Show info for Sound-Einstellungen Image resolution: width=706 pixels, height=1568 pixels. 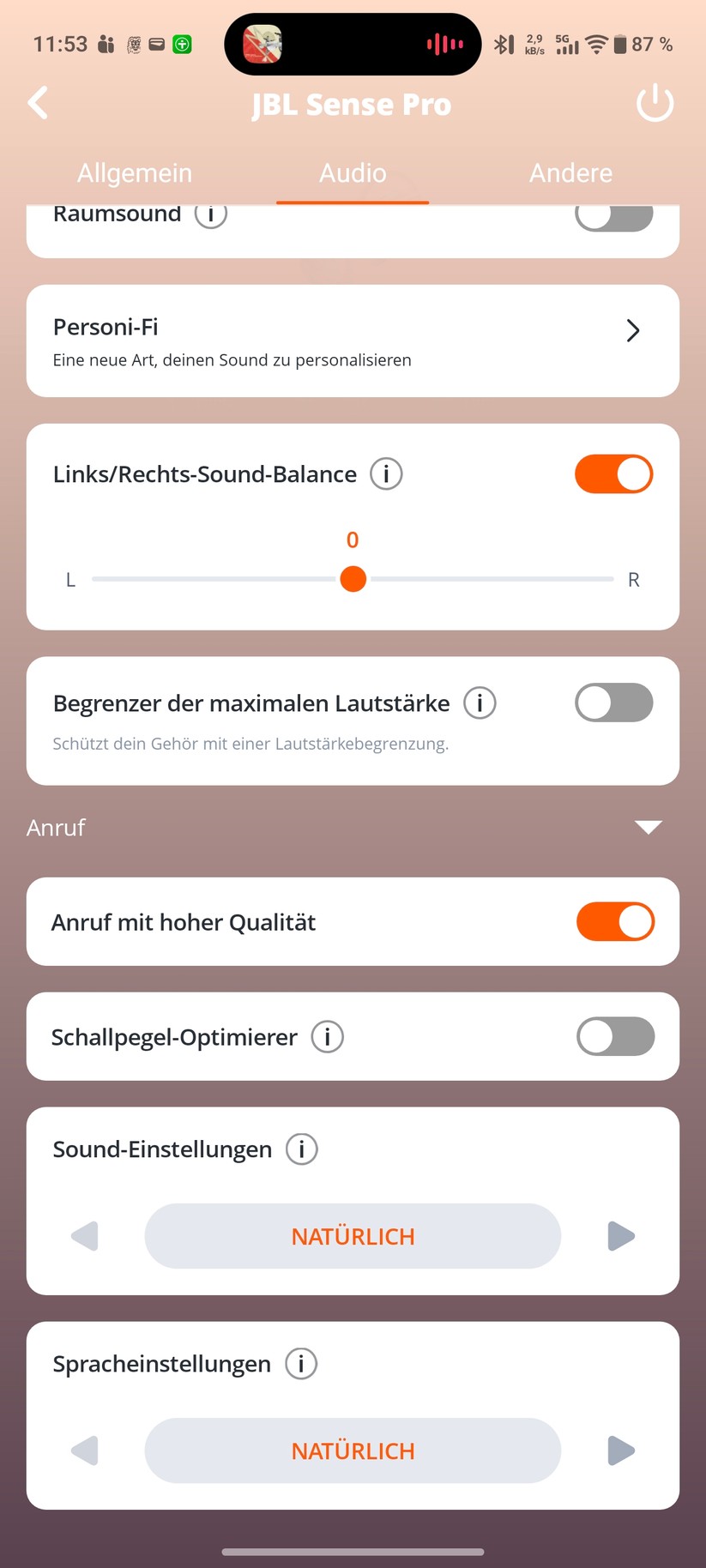point(301,1149)
